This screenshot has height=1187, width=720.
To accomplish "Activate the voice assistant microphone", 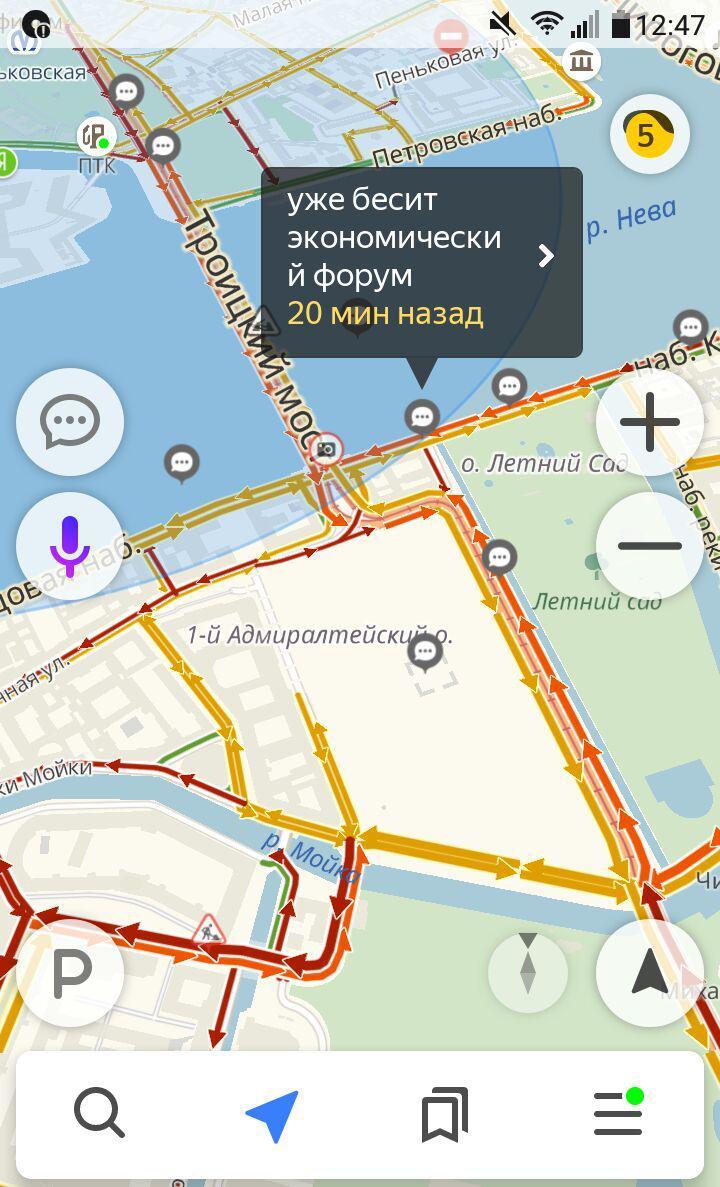I will coord(70,546).
